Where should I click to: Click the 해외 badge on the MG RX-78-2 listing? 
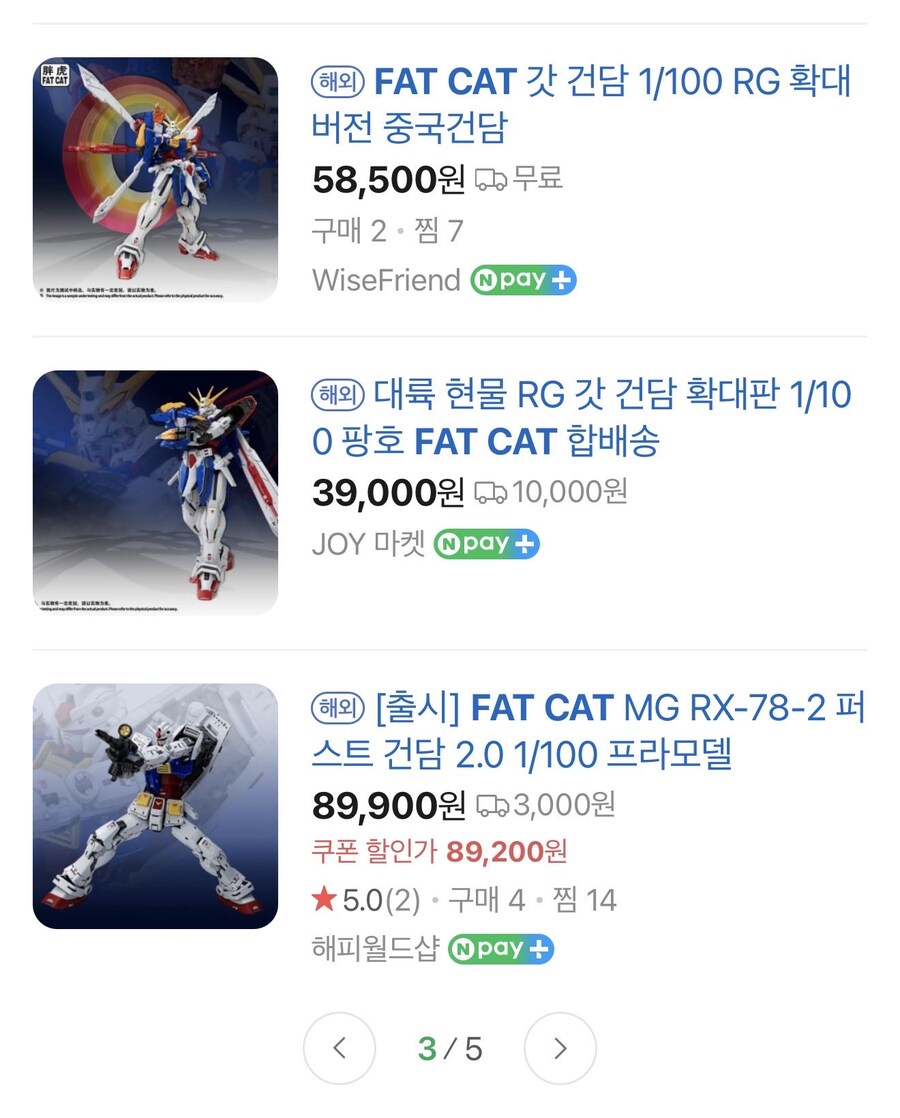337,710
